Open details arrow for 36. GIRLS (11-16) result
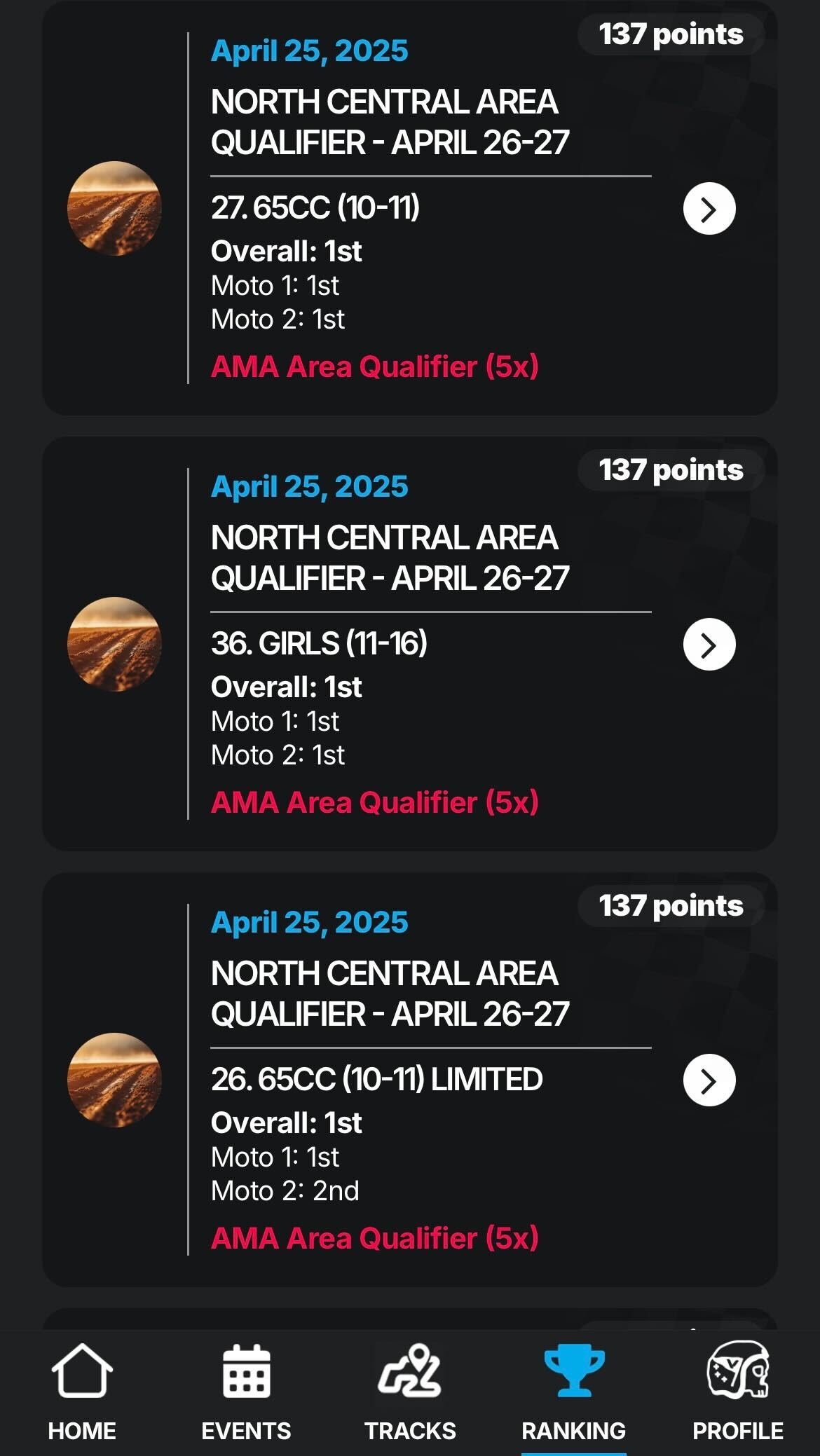 pos(709,645)
